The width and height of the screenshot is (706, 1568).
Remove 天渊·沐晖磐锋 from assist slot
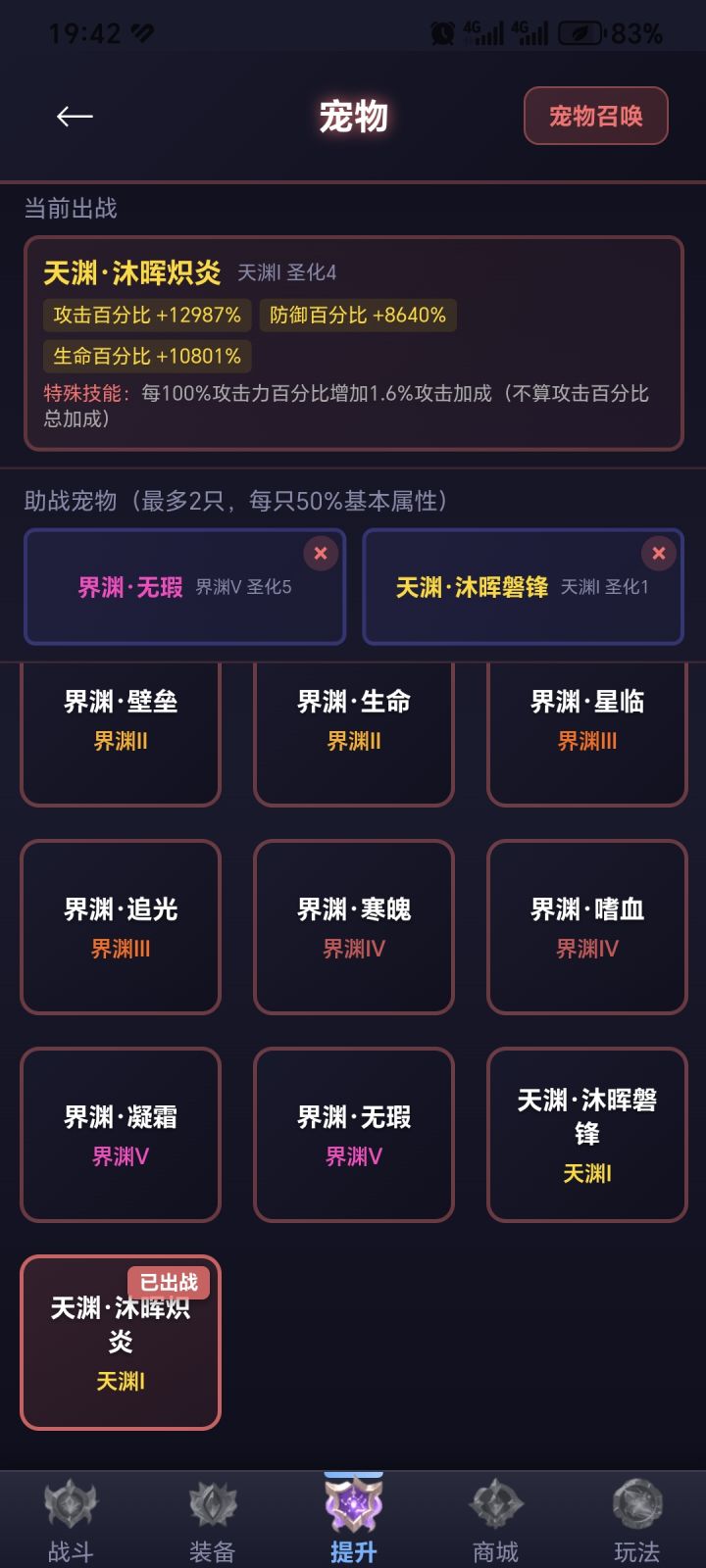659,553
